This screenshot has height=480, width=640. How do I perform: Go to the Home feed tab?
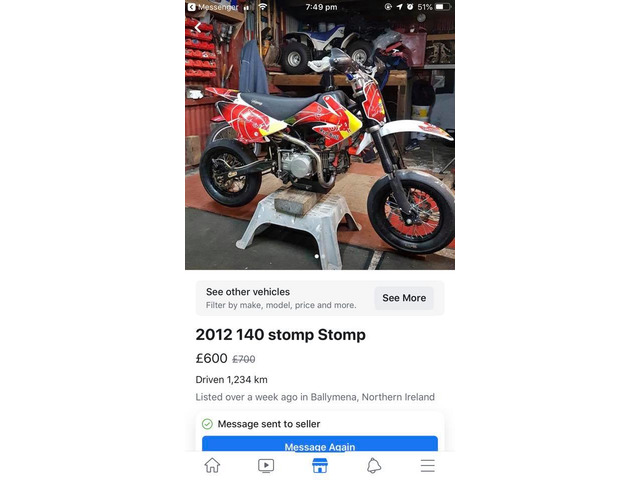(x=212, y=465)
